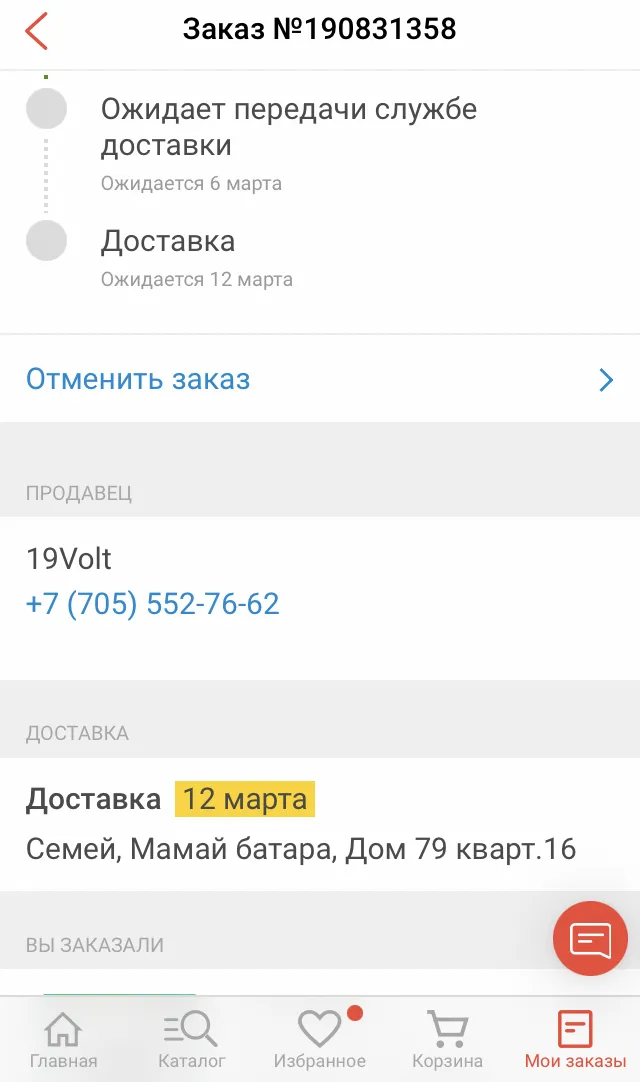Switch to the Главная tab
The width and height of the screenshot is (640, 1082).
[x=64, y=1040]
